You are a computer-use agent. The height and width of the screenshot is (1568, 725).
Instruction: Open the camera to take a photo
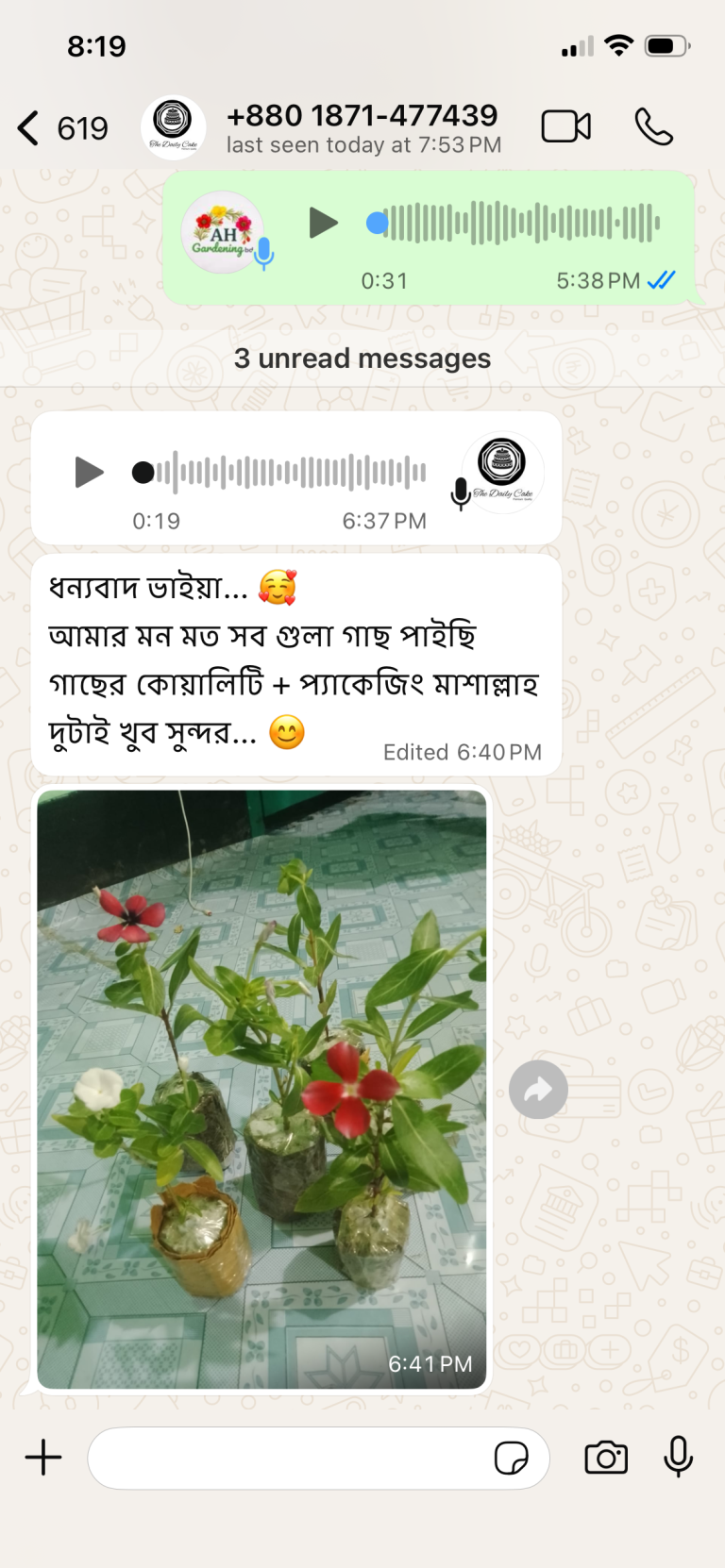tap(606, 1458)
